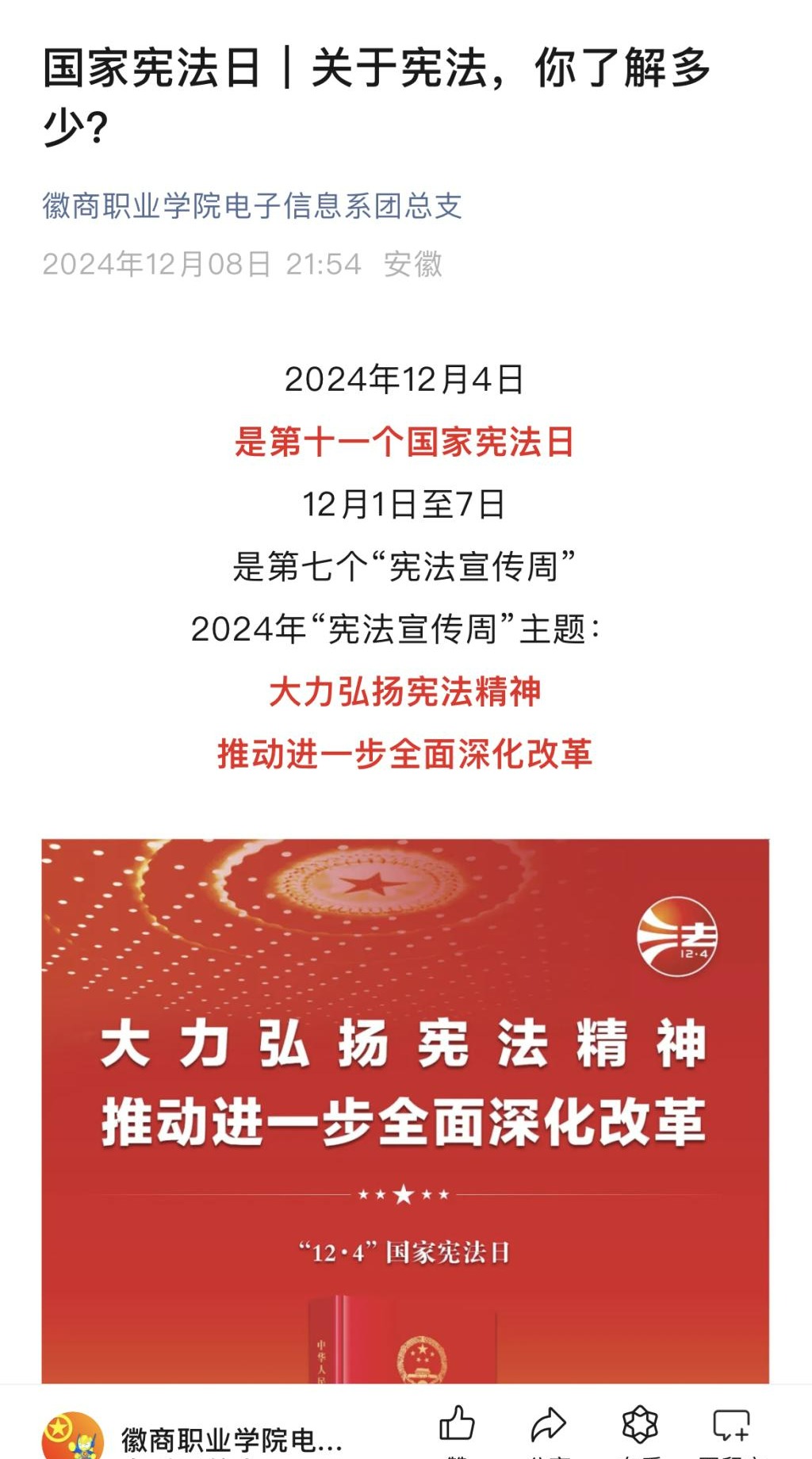Share the article using the arrow icon
Image resolution: width=812 pixels, height=1459 pixels.
click(x=548, y=1424)
